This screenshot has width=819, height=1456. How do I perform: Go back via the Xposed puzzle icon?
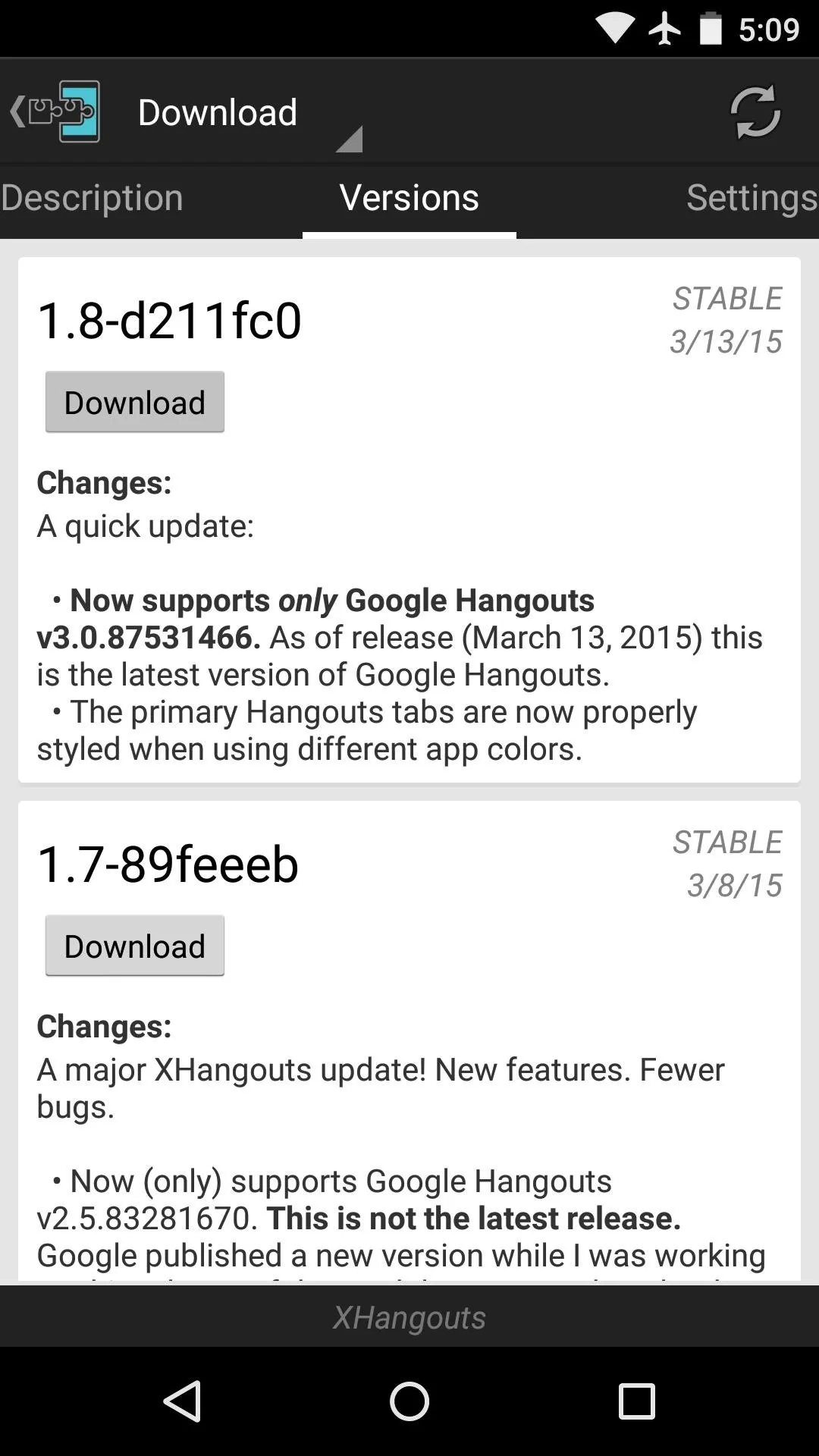pyautogui.click(x=55, y=111)
